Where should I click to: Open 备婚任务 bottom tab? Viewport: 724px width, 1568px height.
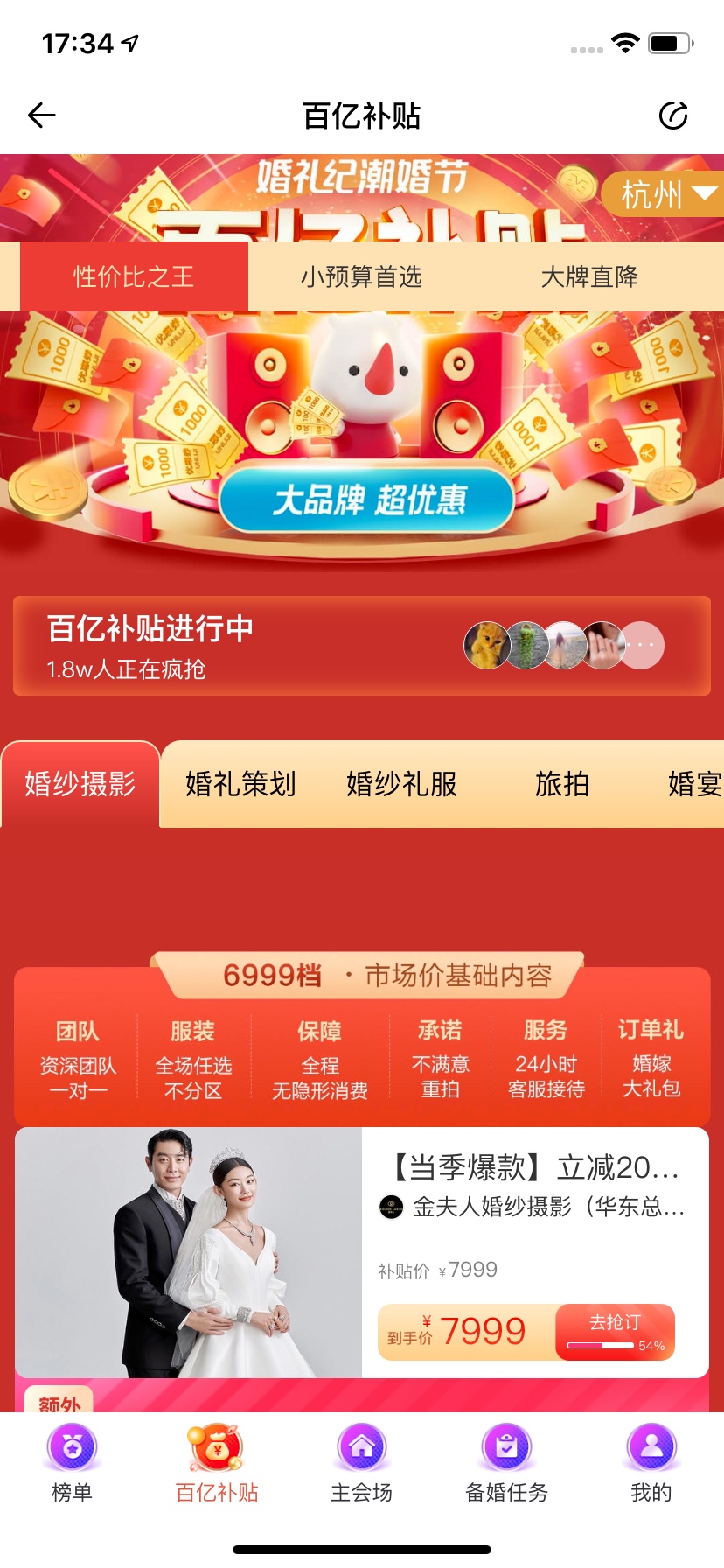click(507, 1463)
